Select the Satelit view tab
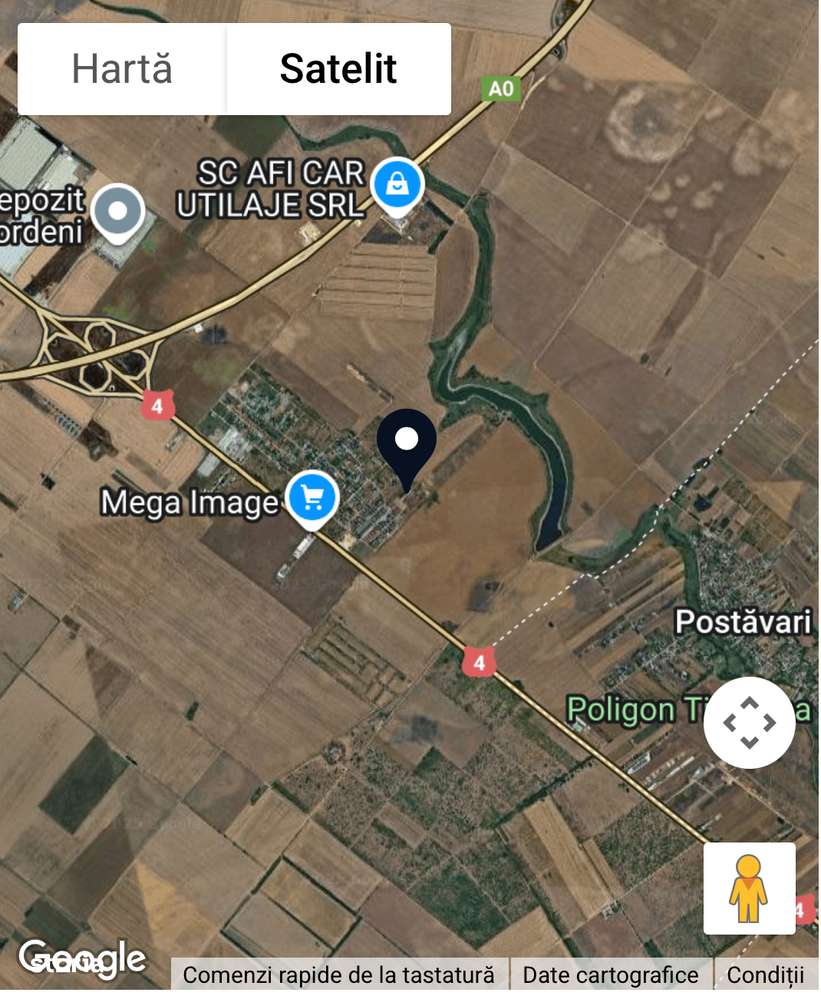 (338, 69)
